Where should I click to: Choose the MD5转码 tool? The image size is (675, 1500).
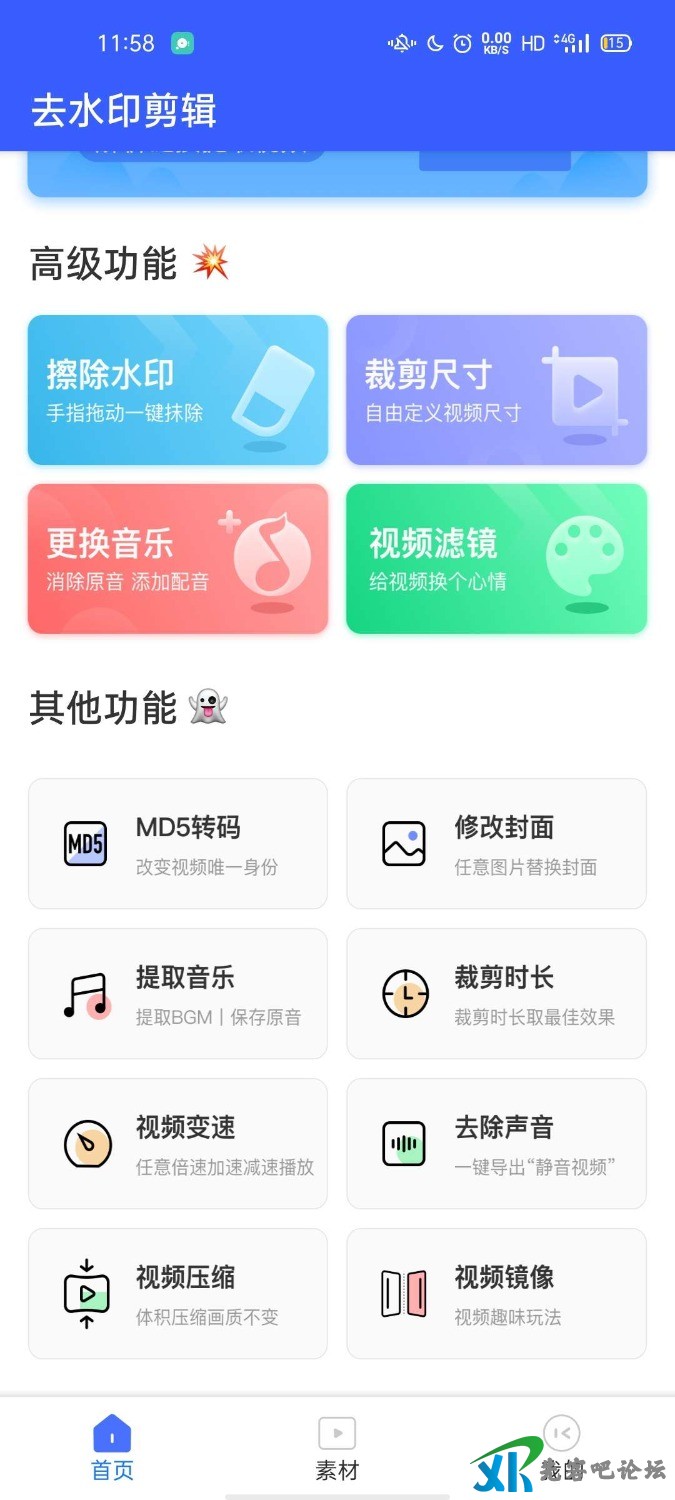click(178, 843)
